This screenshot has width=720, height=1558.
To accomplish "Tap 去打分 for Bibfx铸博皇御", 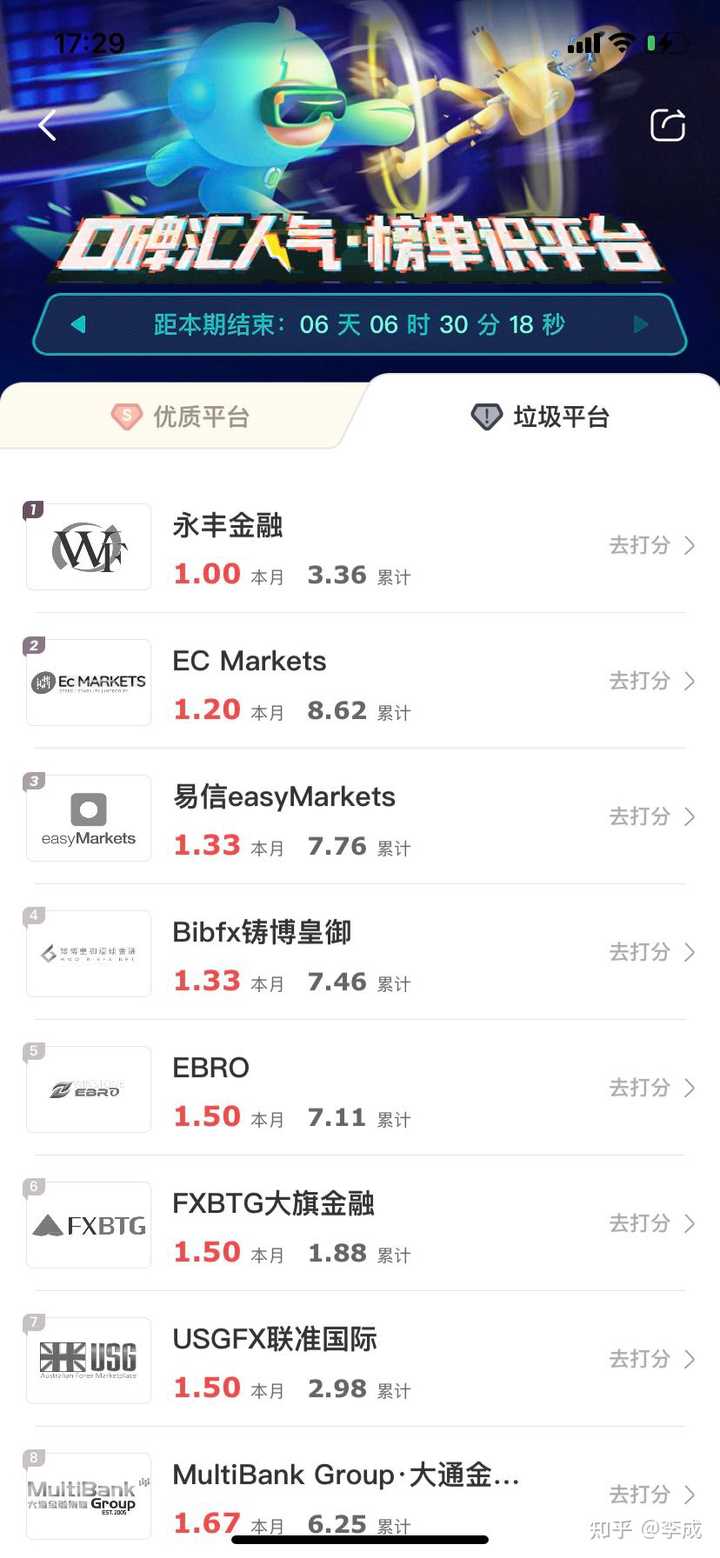I will pos(639,953).
